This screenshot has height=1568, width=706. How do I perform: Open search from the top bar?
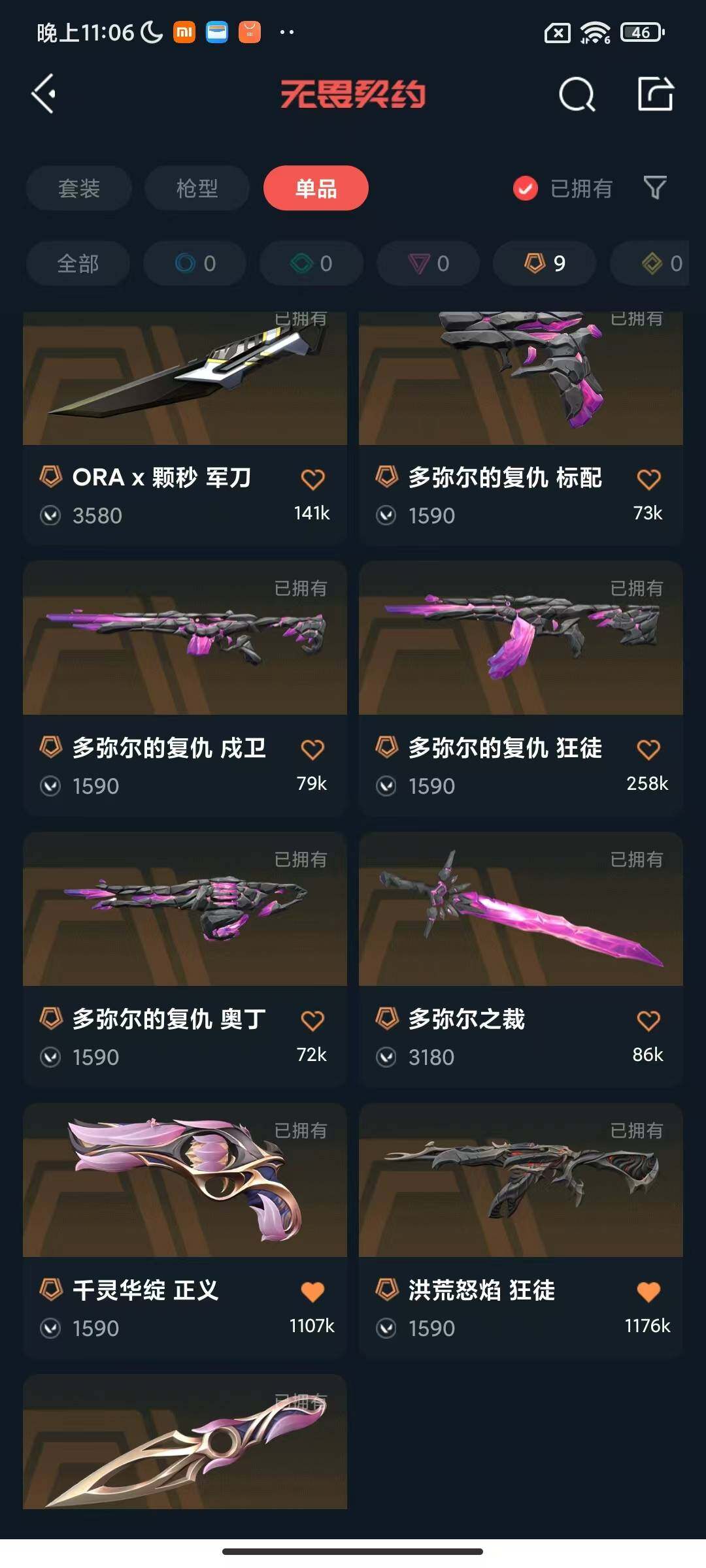[x=576, y=95]
